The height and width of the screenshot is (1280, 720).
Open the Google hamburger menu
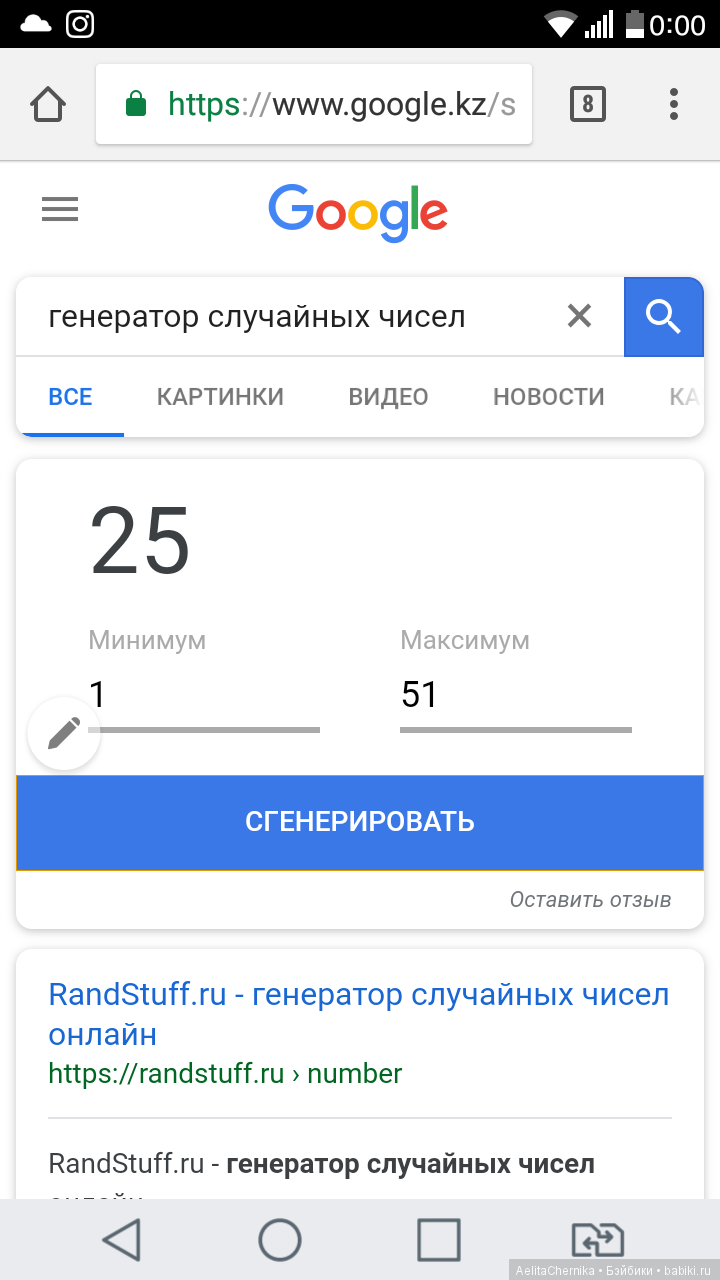pos(59,209)
